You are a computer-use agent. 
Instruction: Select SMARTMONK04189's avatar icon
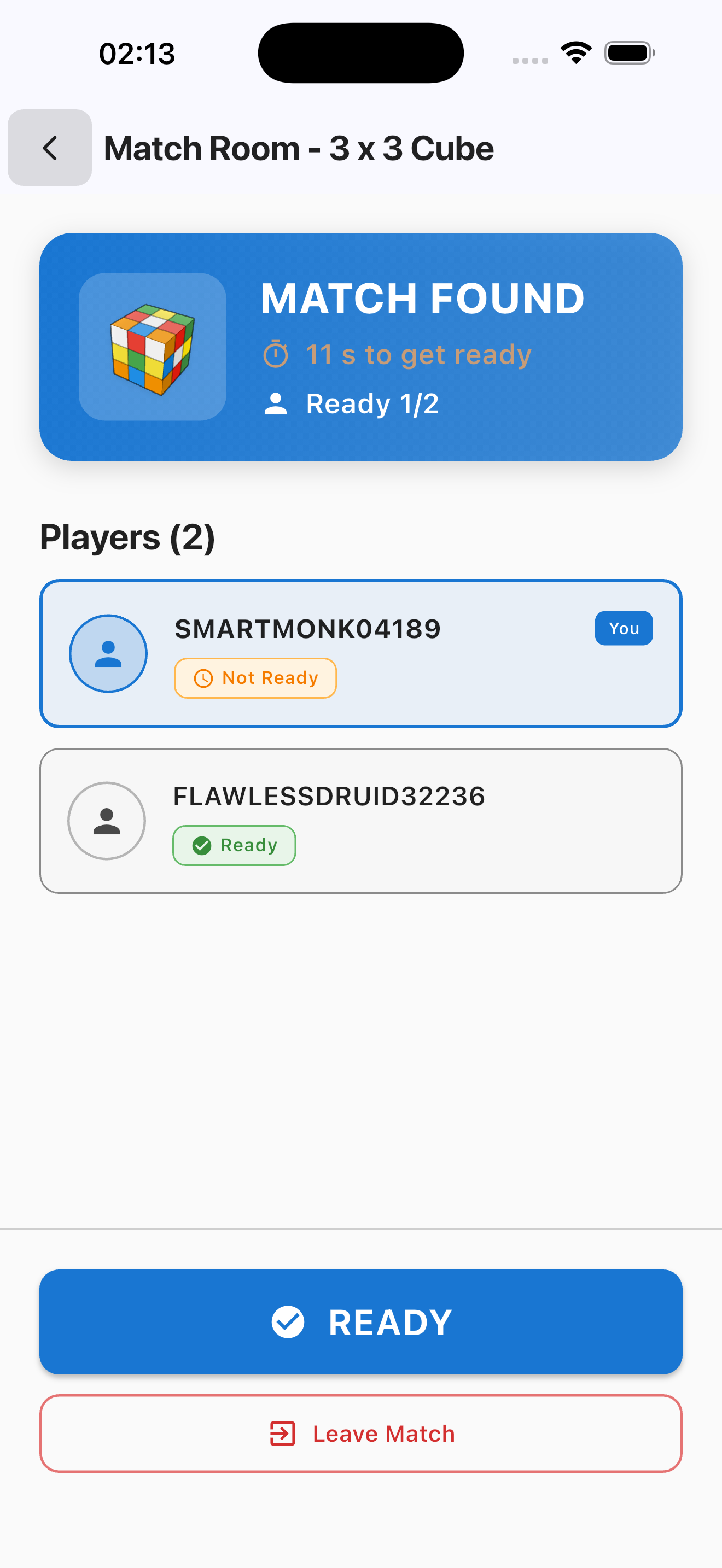[x=108, y=653]
